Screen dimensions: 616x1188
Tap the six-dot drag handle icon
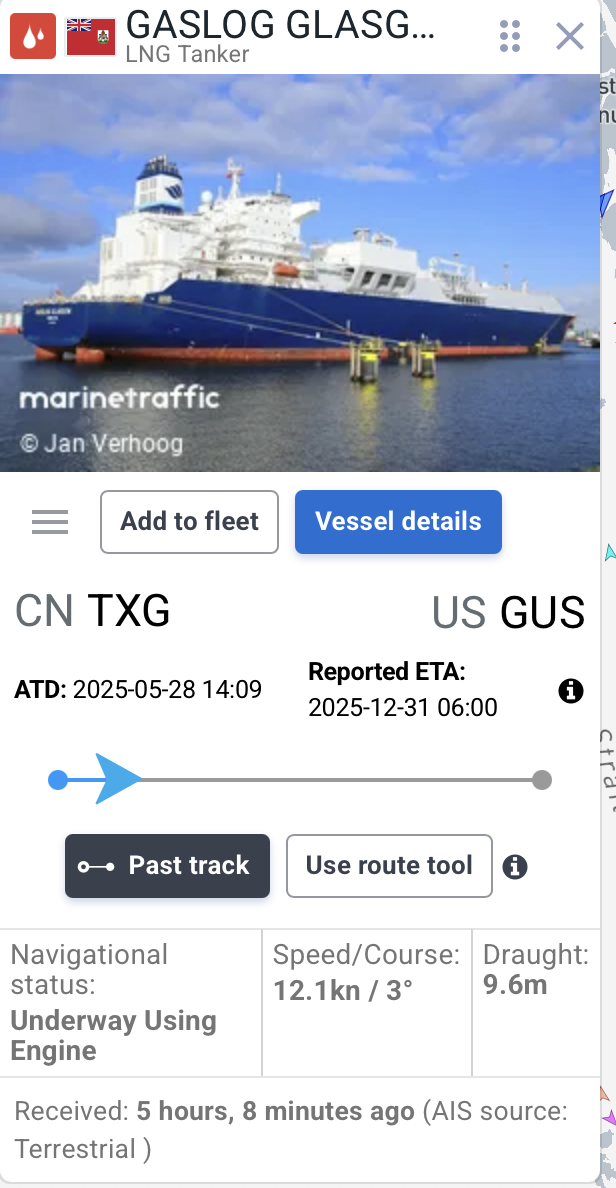(x=511, y=36)
